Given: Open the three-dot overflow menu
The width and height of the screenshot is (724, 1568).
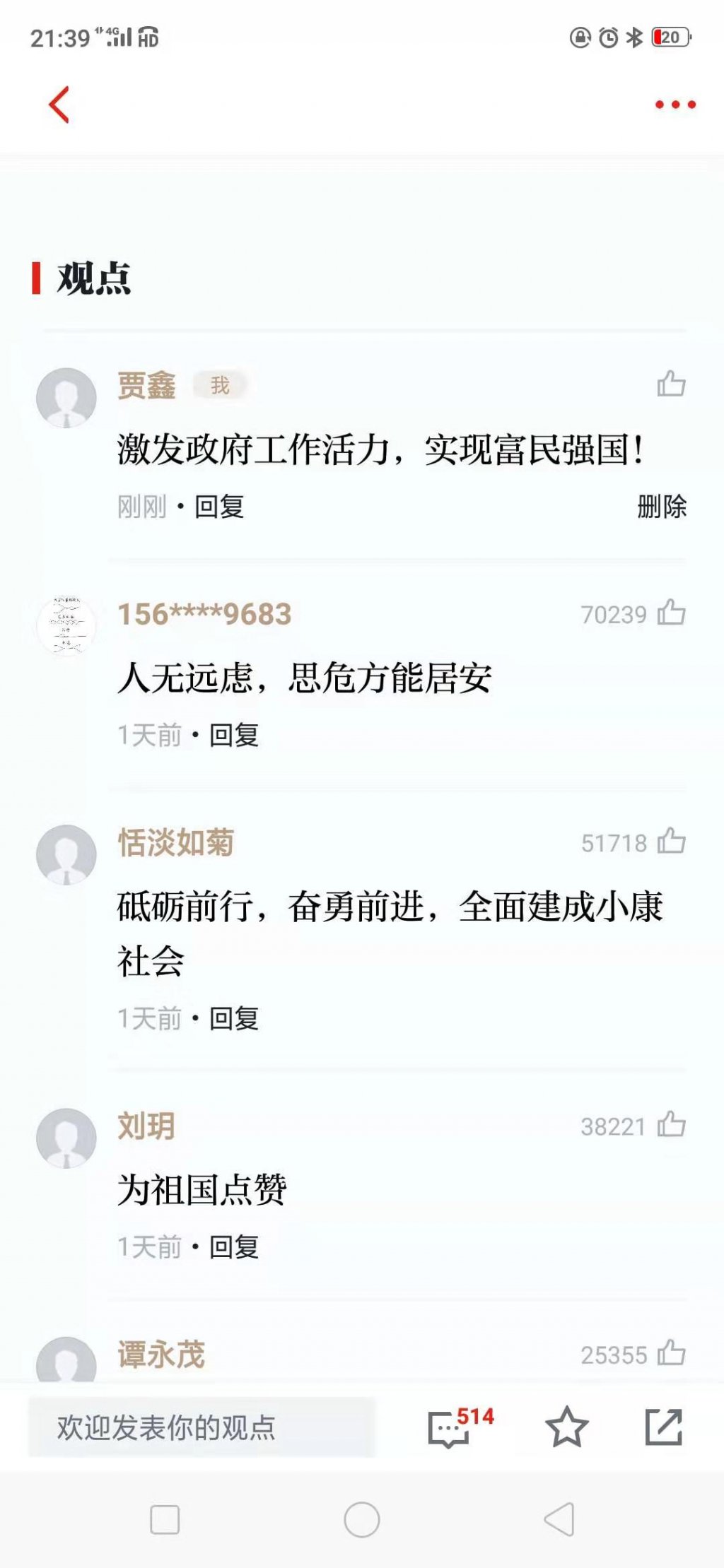Looking at the screenshot, I should tap(675, 105).
